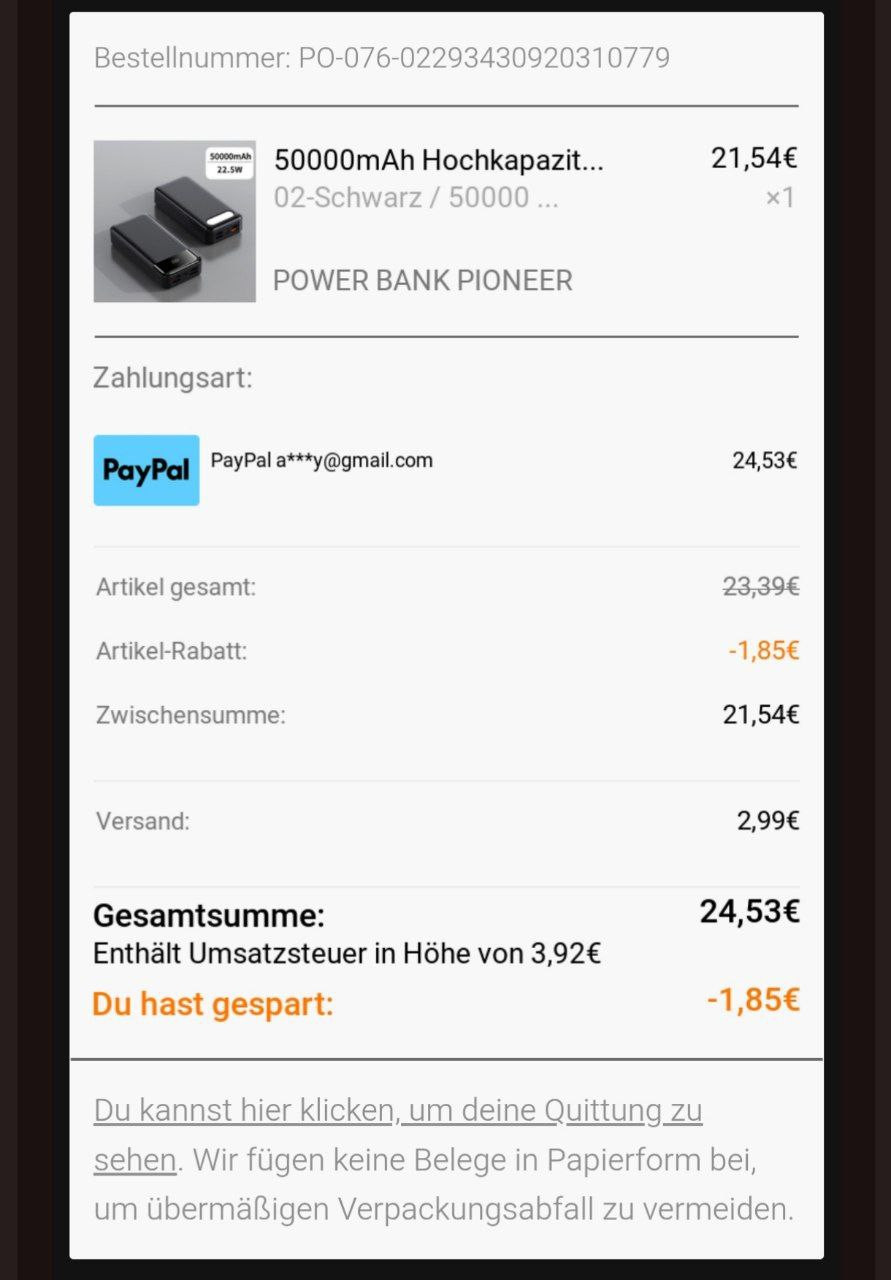Open the power bank product image
891x1280 pixels.
(175, 221)
